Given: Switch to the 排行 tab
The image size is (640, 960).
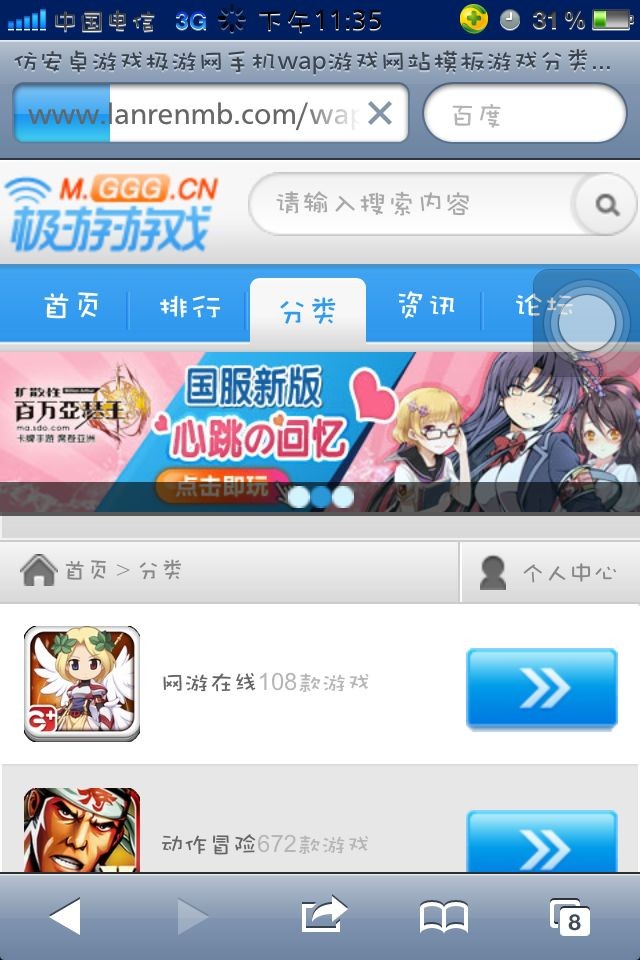Looking at the screenshot, I should coord(190,307).
